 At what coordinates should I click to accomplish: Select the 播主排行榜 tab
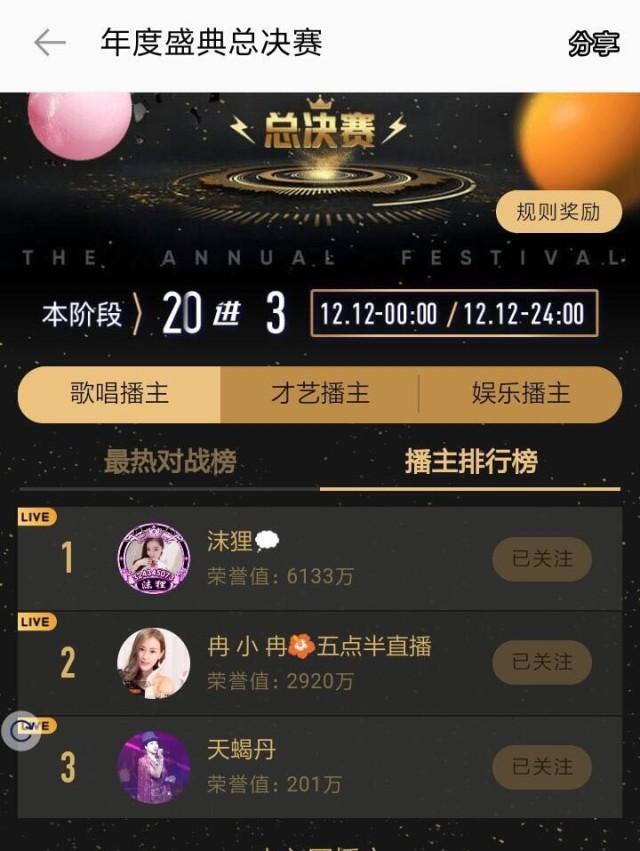pyautogui.click(x=471, y=461)
